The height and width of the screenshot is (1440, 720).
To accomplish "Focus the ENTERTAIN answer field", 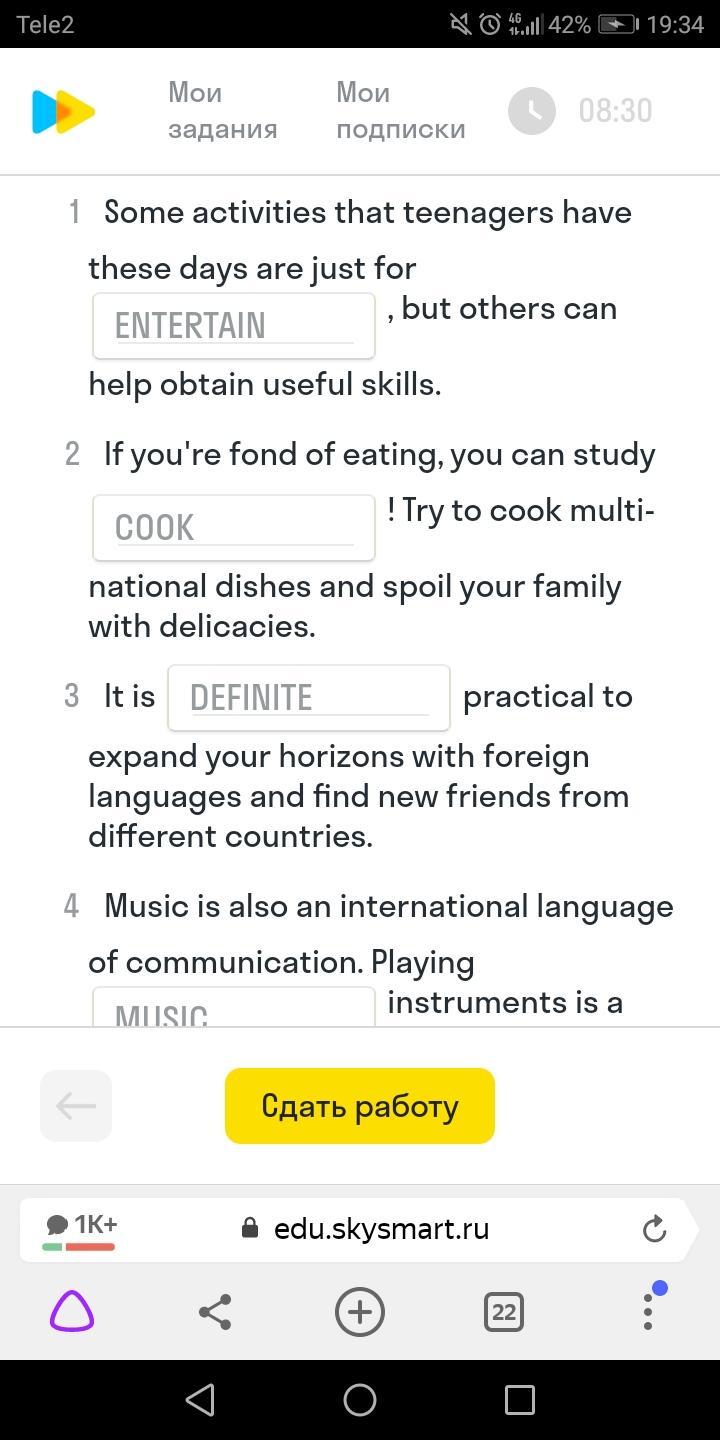I will [x=233, y=326].
